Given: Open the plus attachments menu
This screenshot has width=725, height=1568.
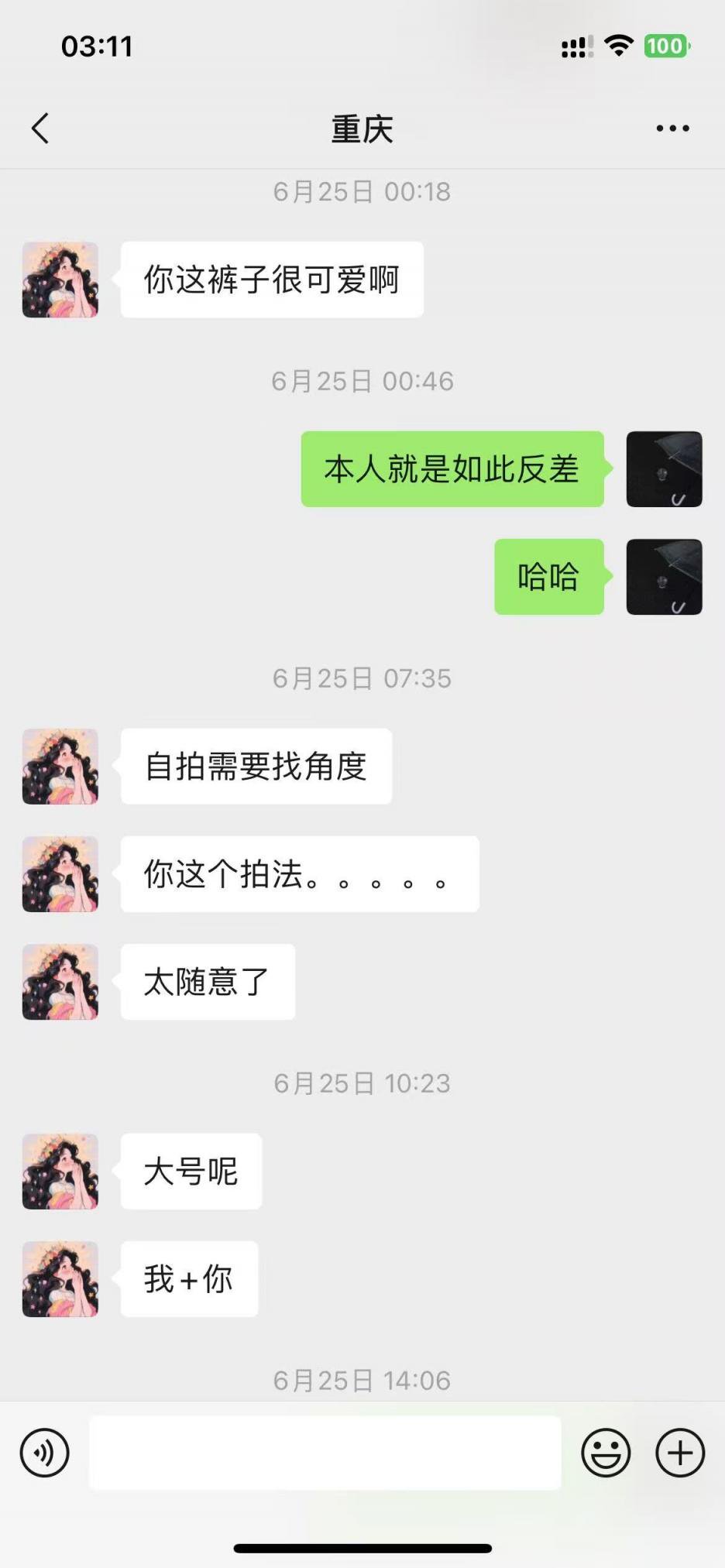Looking at the screenshot, I should point(680,1453).
